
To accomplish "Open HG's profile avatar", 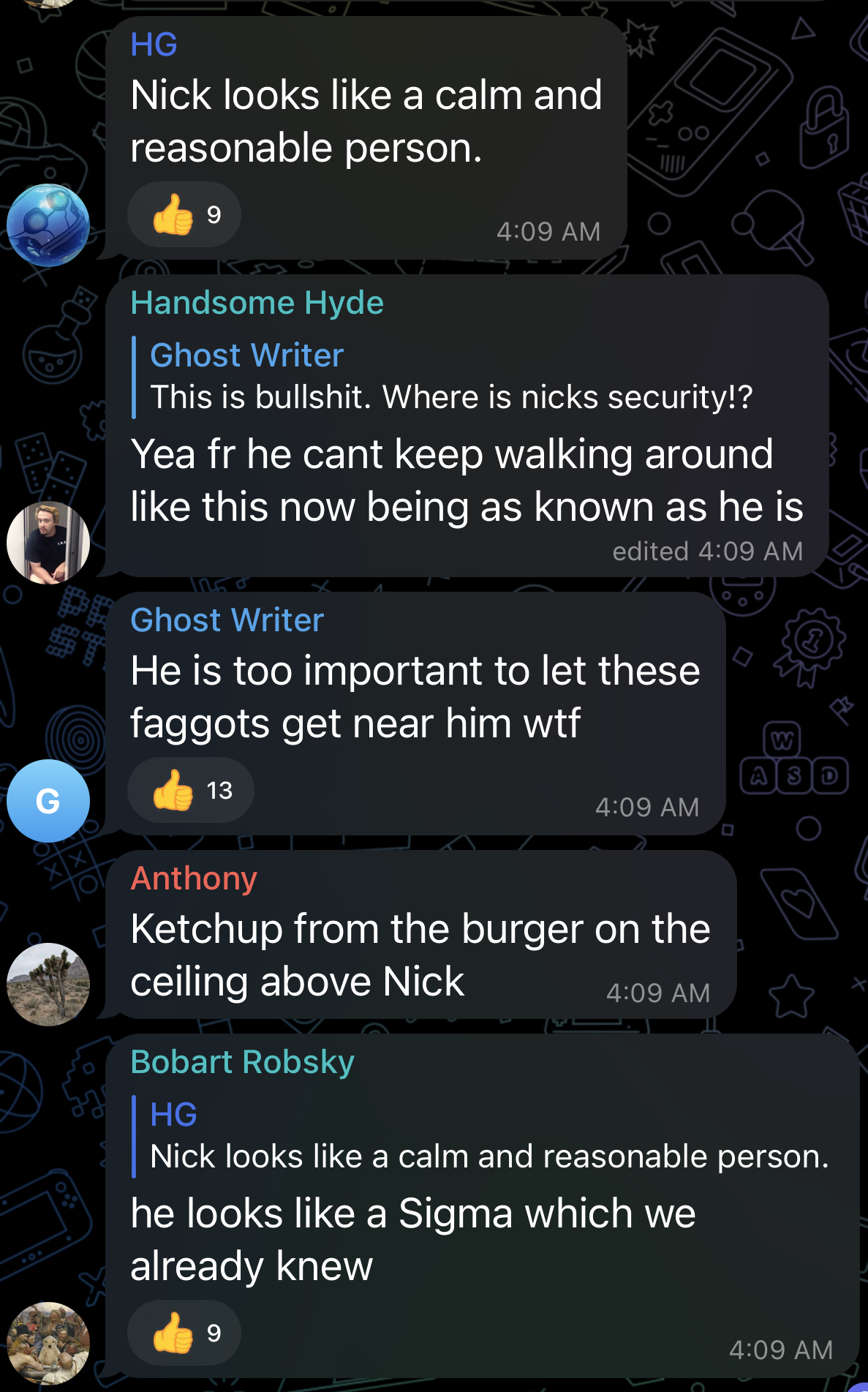I will (x=48, y=225).
